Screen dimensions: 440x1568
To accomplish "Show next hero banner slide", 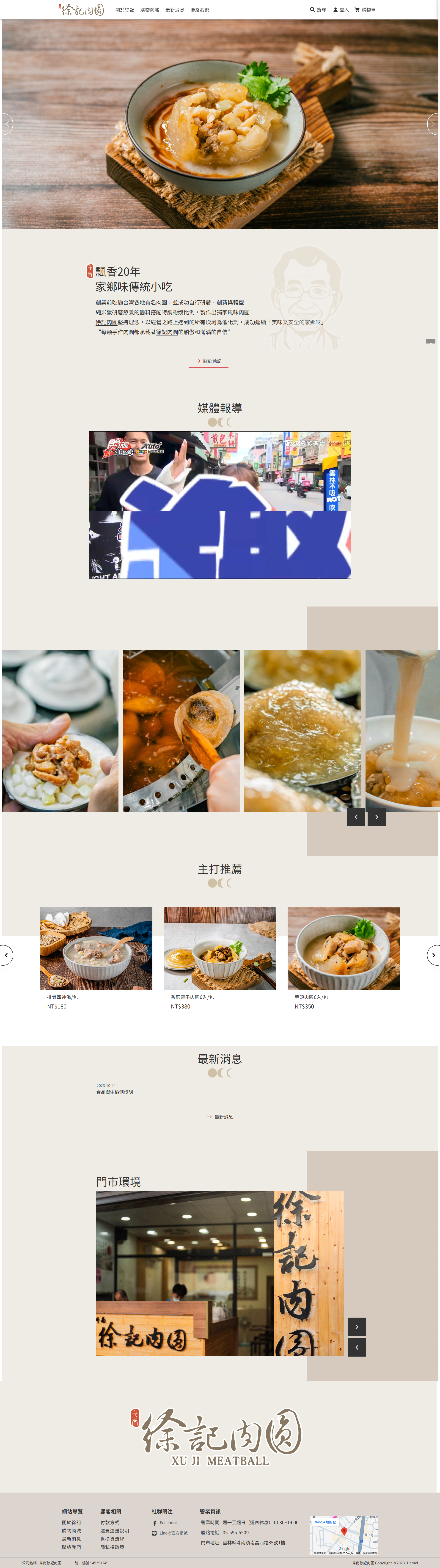I will 433,124.
